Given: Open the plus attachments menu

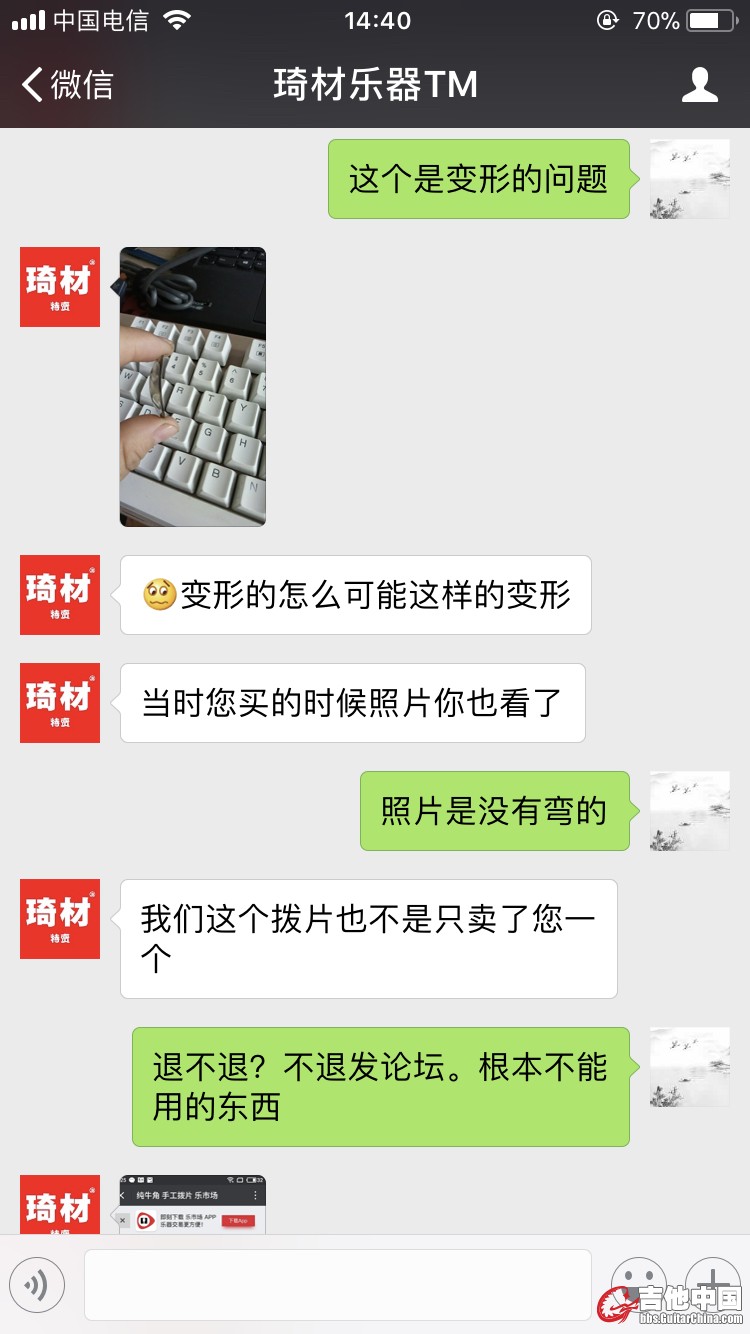Looking at the screenshot, I should point(712,1280).
